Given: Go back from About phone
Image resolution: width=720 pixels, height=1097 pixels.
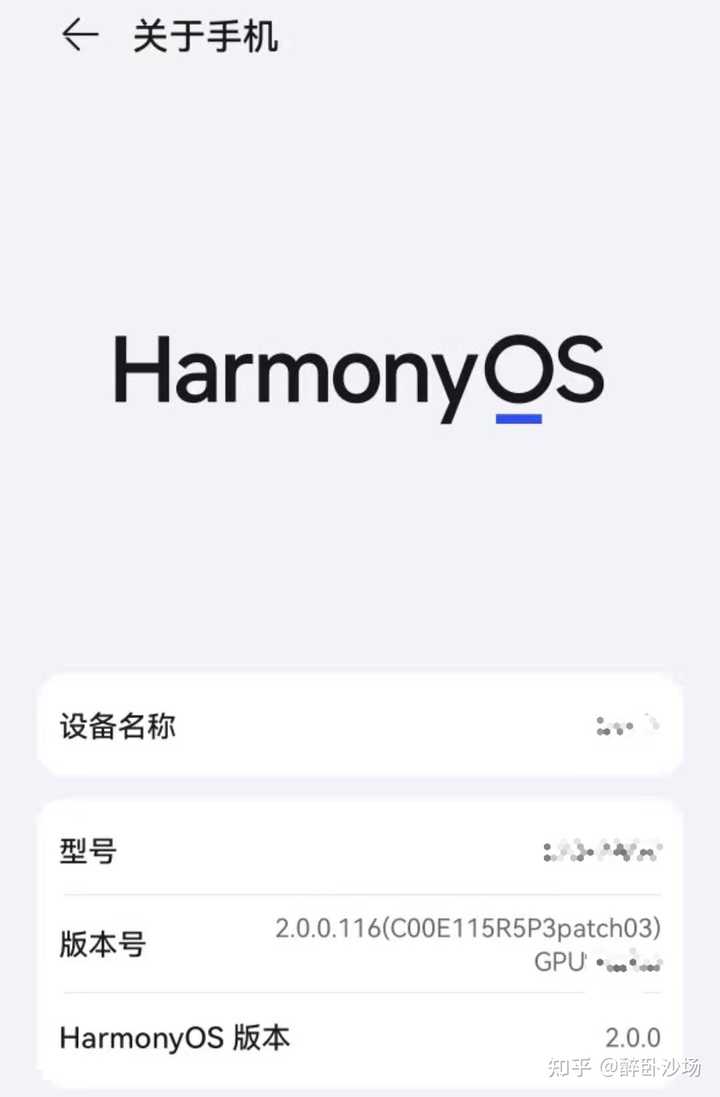Looking at the screenshot, I should pyautogui.click(x=80, y=36).
